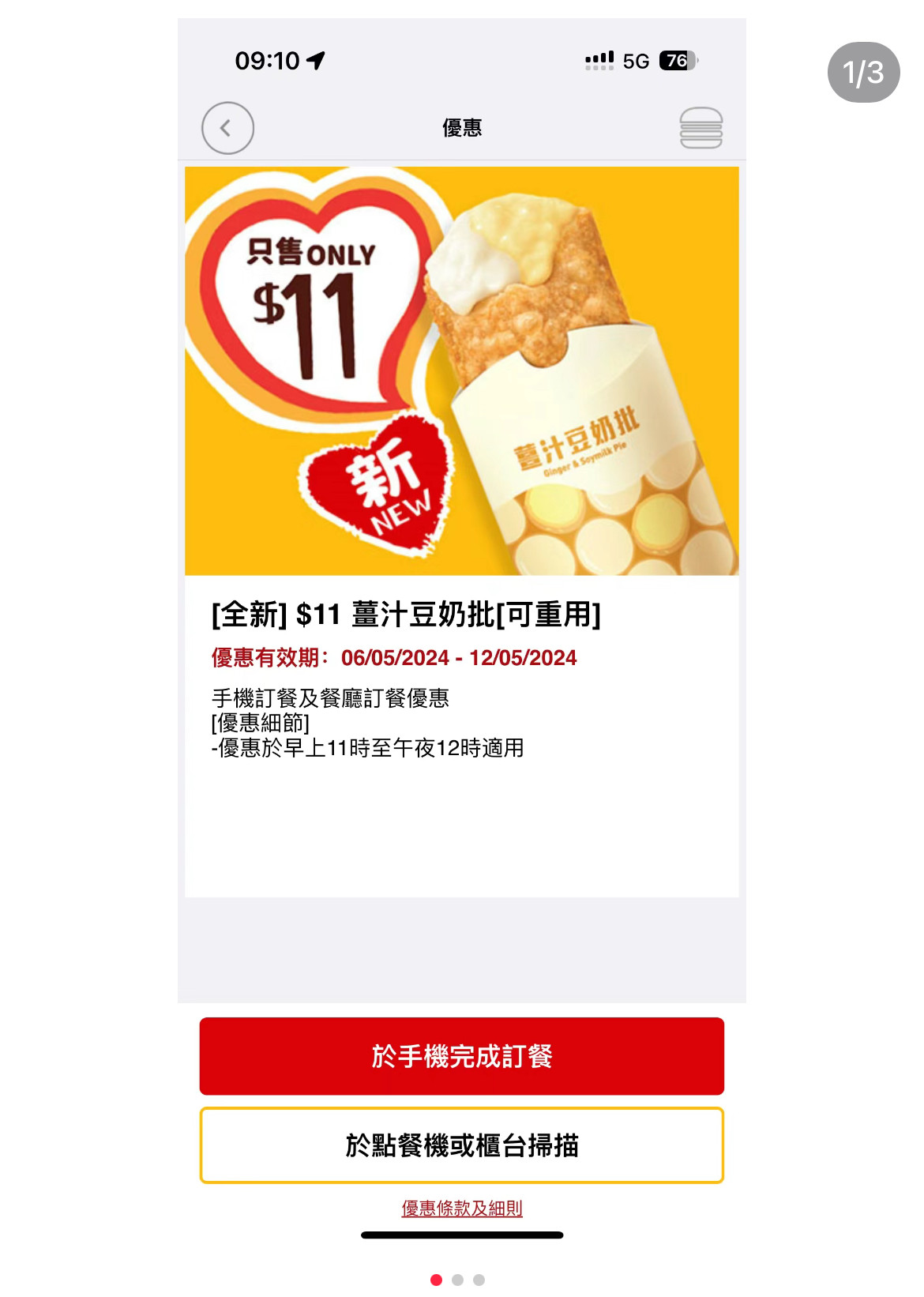This screenshot has height=1297, width=924.
Task: Open the burger icon in the header
Action: pyautogui.click(x=701, y=128)
